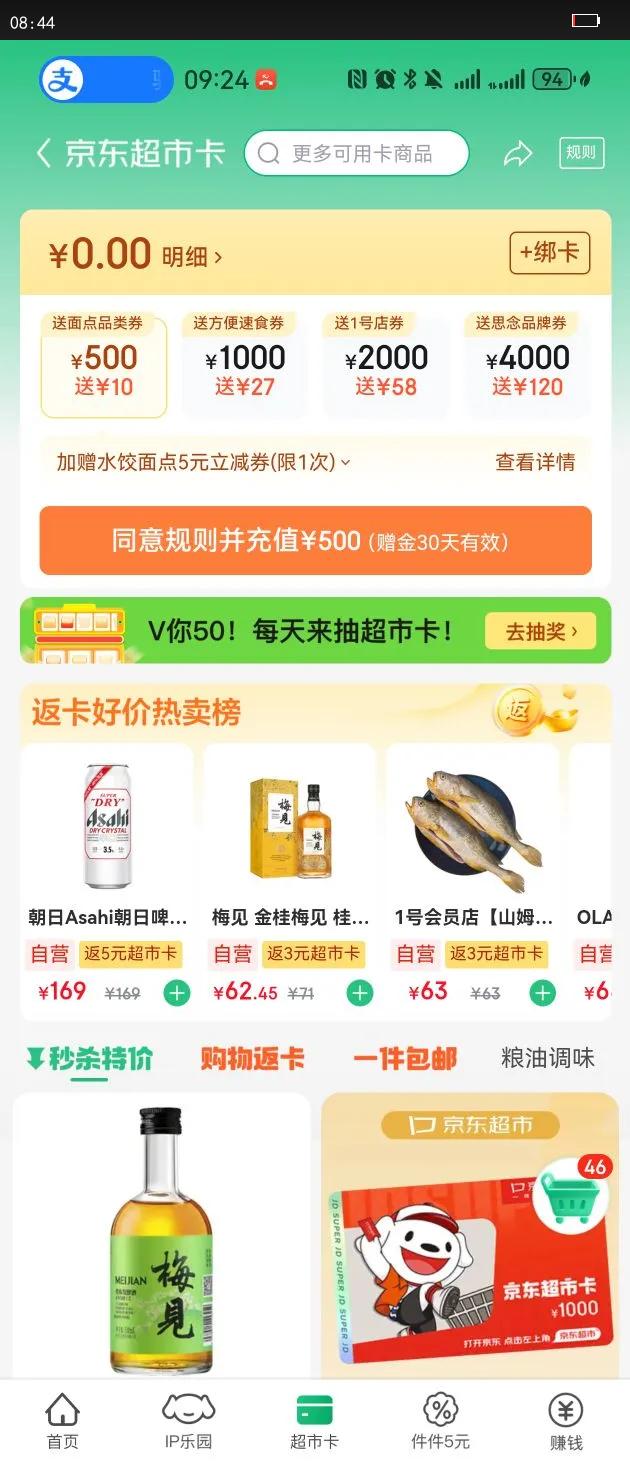Screen dimensions: 630x1462
Task: Expand the 加赠水饺面点5元立减券 note
Action: (x=204, y=462)
